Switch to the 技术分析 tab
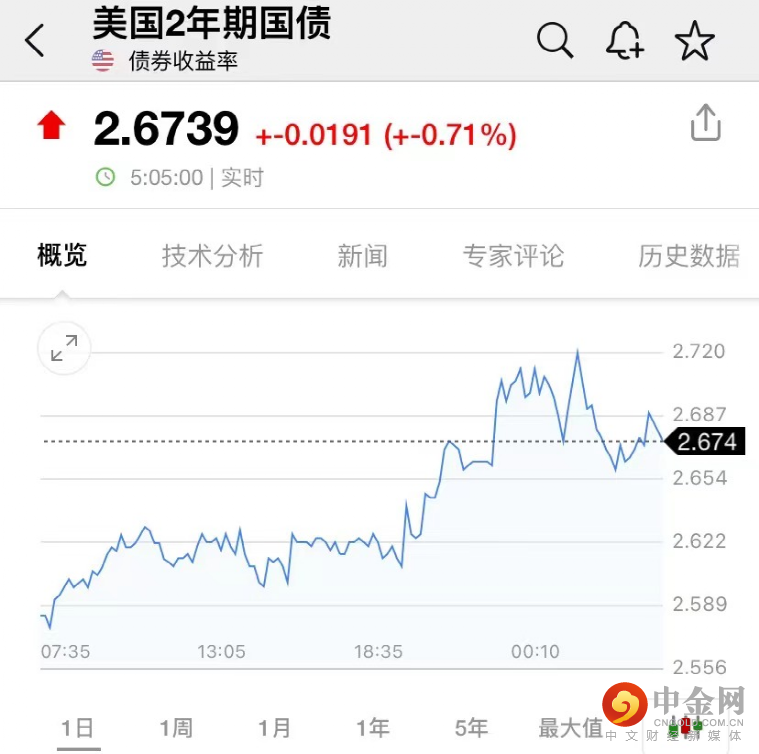The image size is (759, 754). click(212, 256)
